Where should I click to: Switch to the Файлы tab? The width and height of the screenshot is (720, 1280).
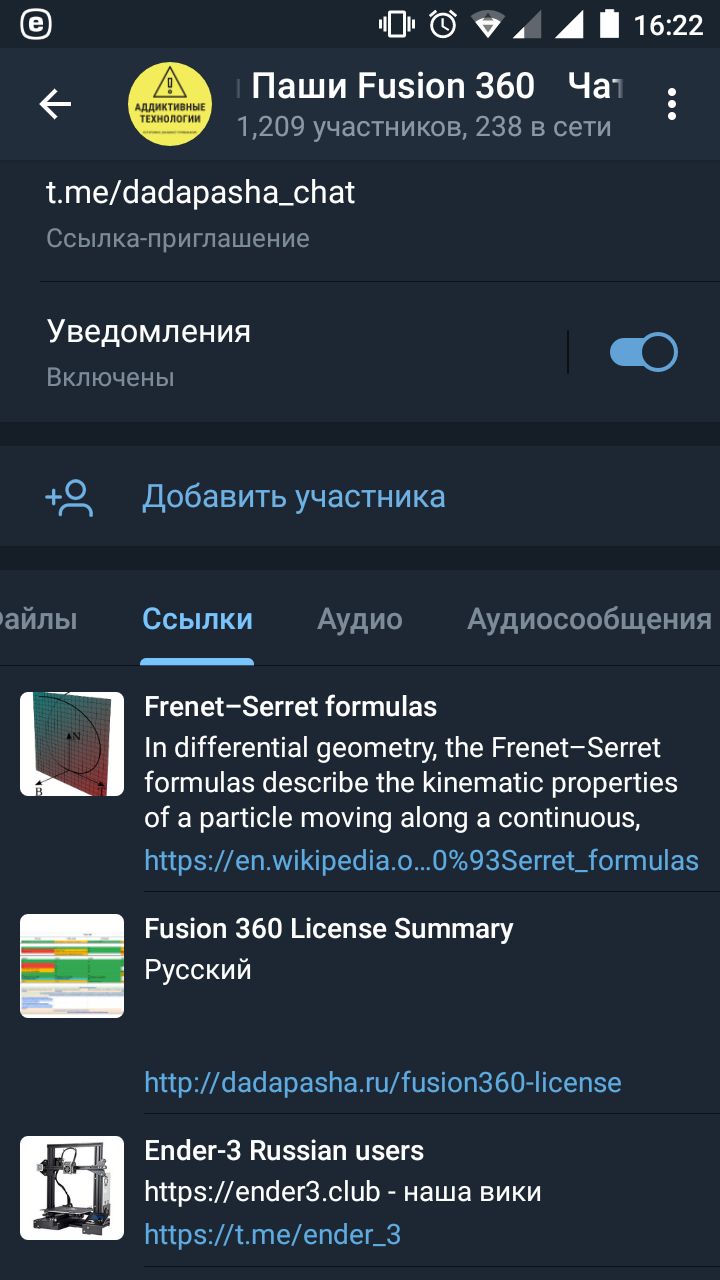point(38,619)
